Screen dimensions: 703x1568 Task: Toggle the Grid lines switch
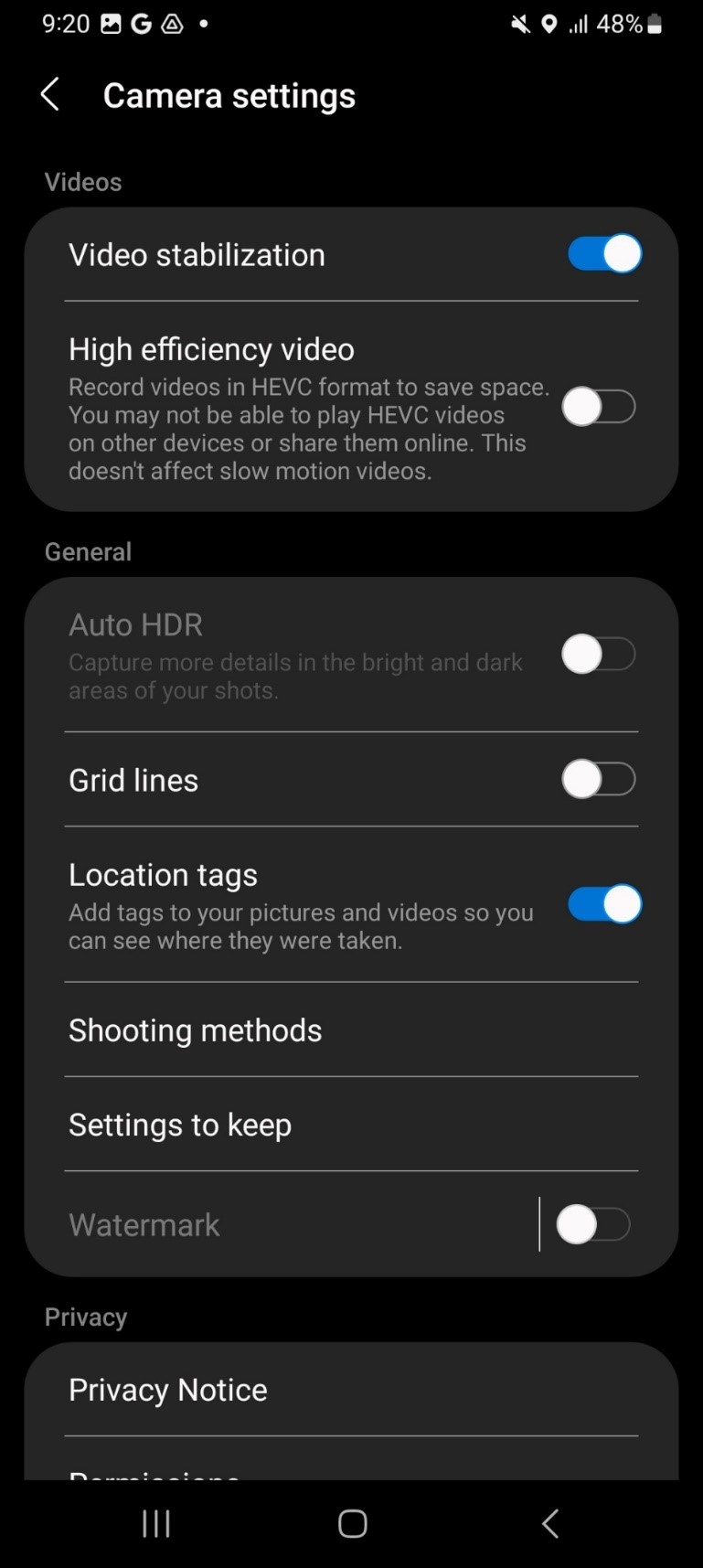point(599,780)
